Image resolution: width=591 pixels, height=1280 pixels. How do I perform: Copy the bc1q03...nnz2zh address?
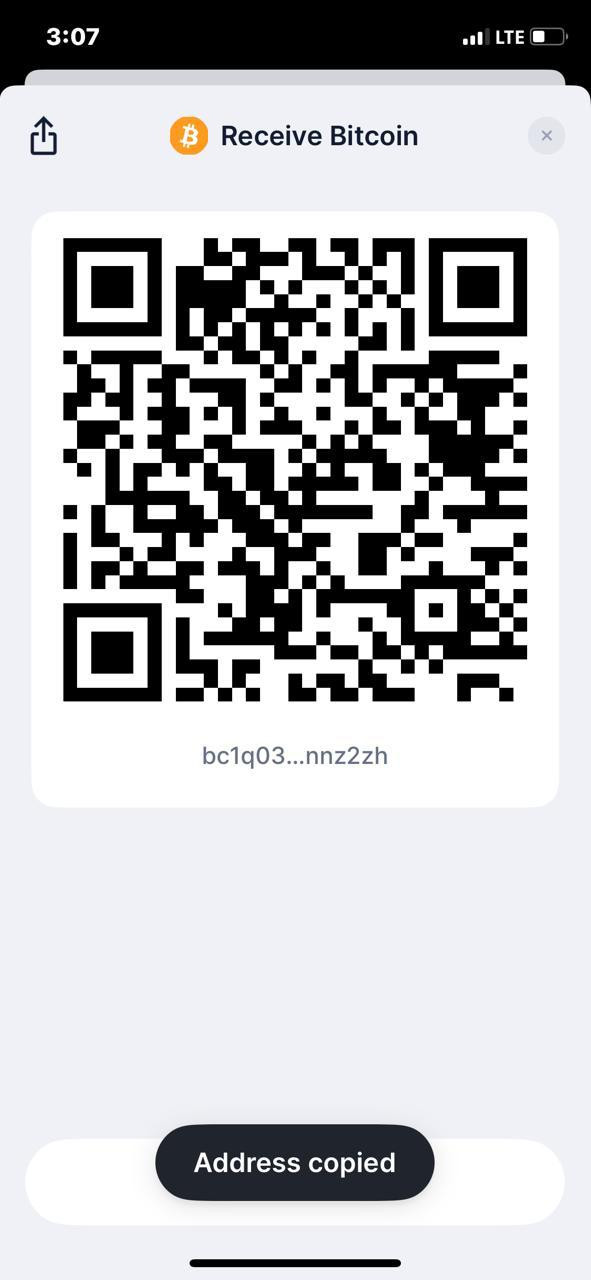[x=295, y=756]
